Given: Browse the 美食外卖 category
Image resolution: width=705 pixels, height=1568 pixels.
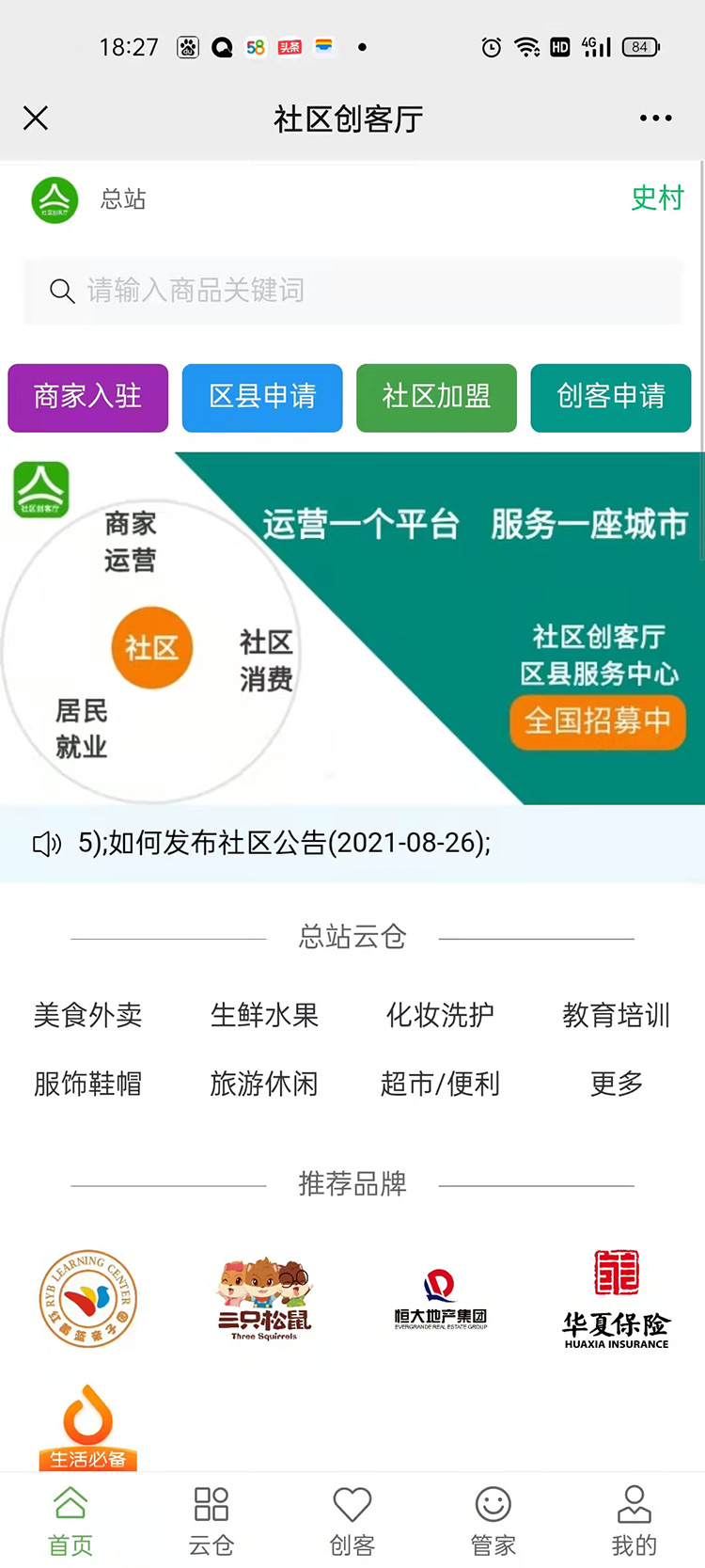Looking at the screenshot, I should click(x=88, y=1016).
